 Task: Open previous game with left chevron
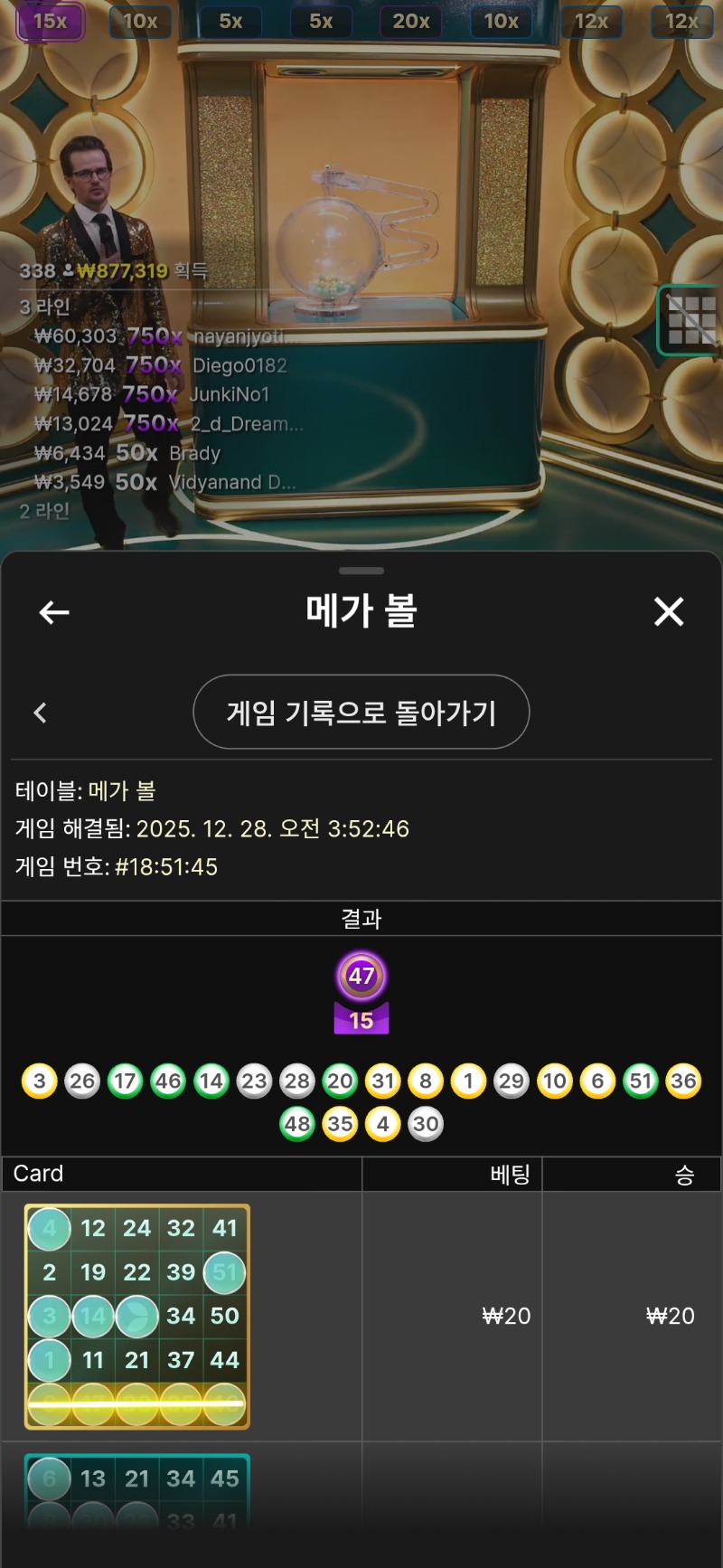41,713
